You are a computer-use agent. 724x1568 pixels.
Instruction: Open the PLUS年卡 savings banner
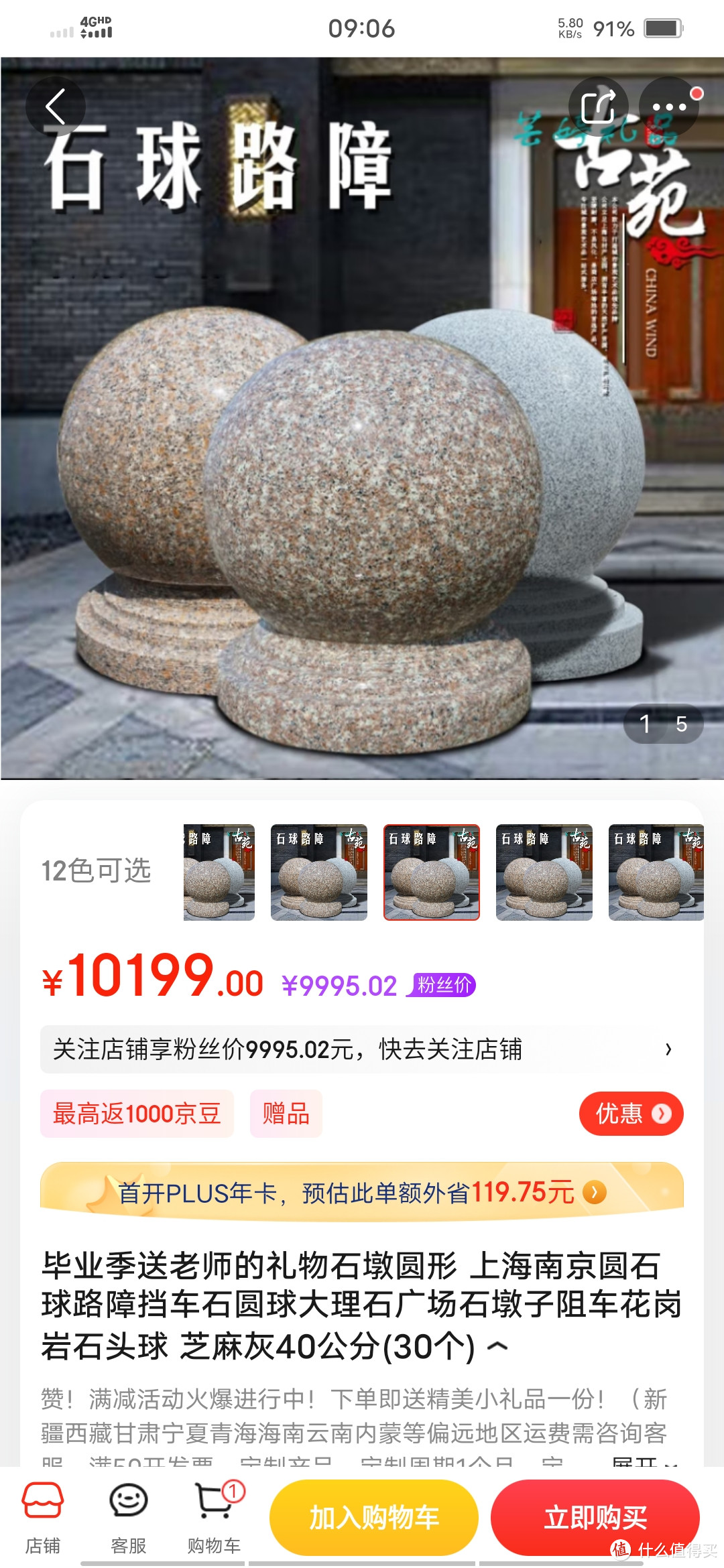(x=362, y=1193)
